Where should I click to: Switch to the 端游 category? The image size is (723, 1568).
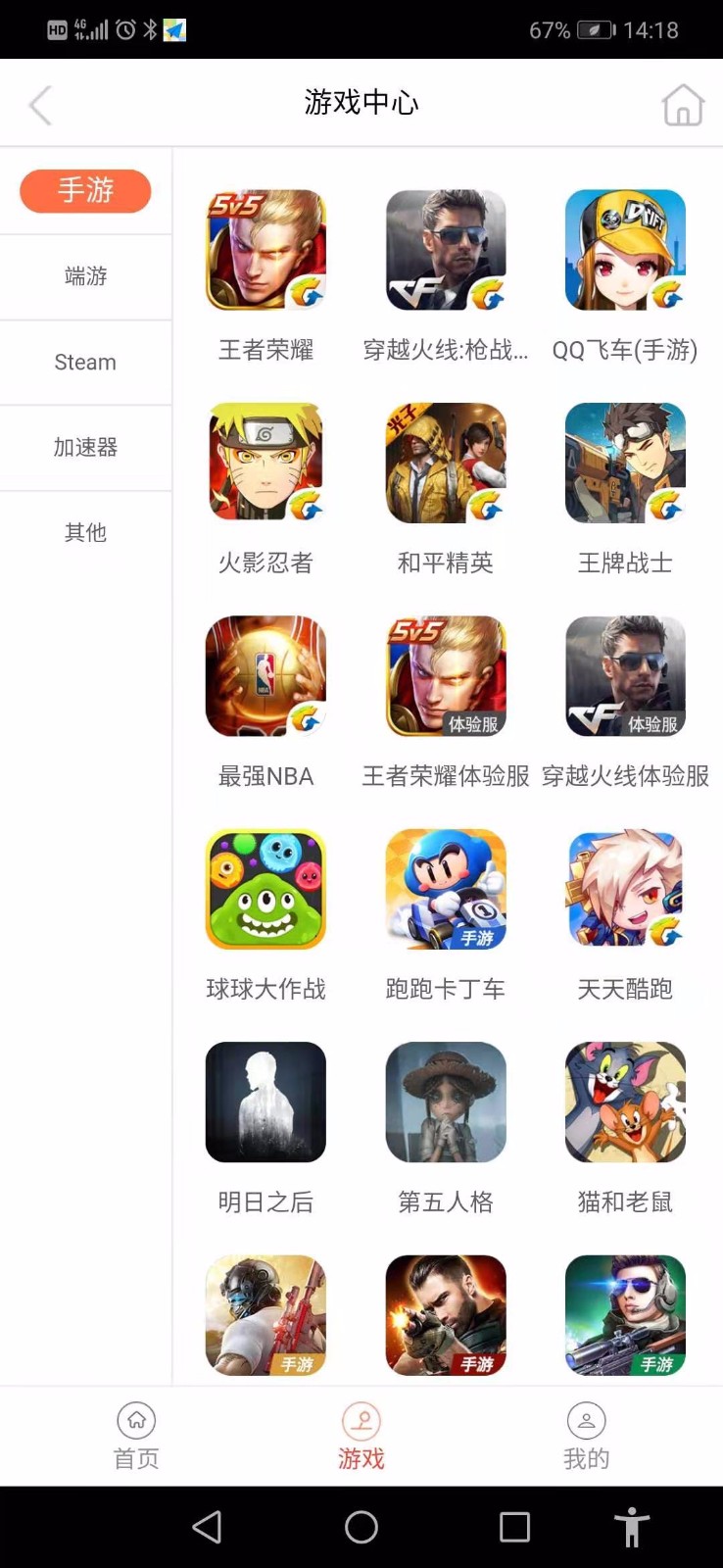click(85, 276)
